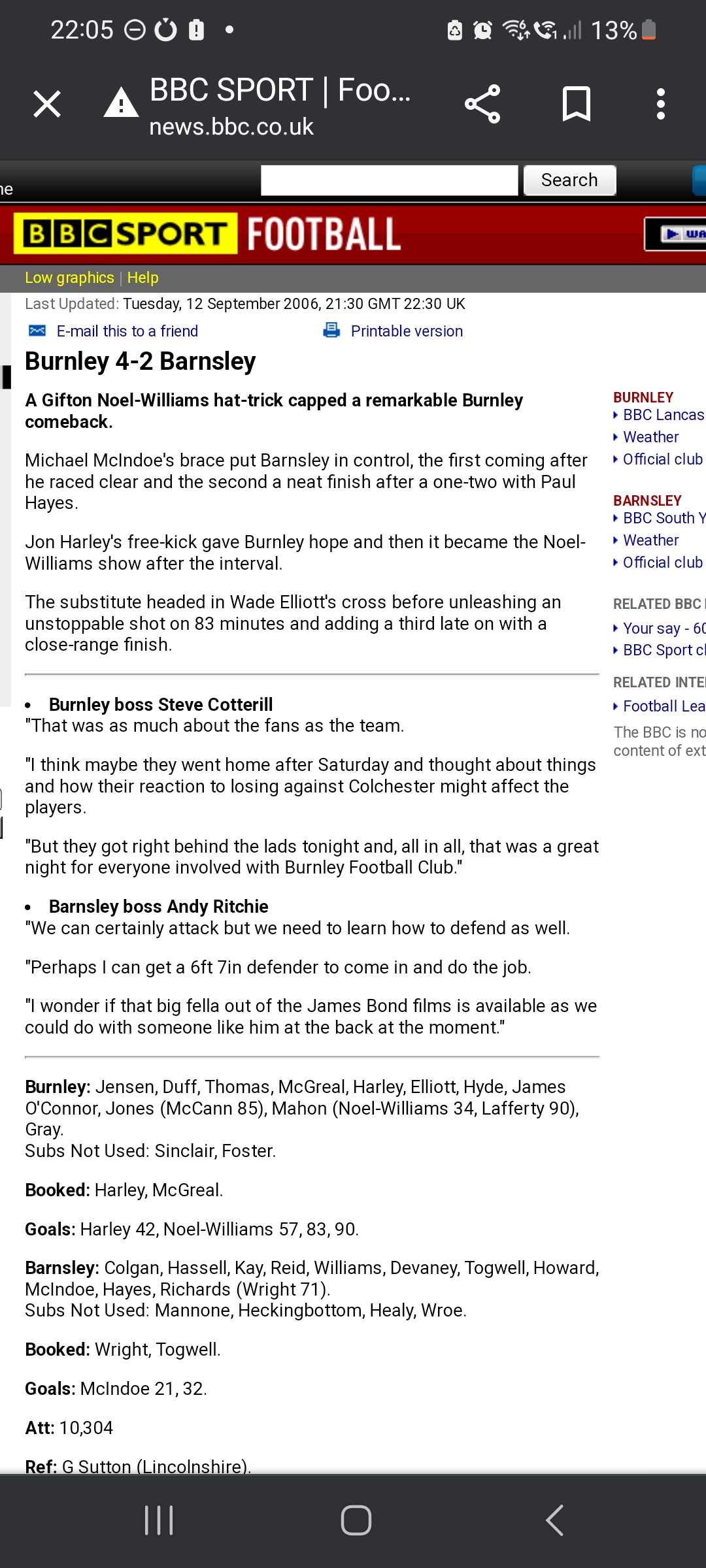Open Weather link under Burnley
The height and width of the screenshot is (1568, 706).
click(x=651, y=437)
